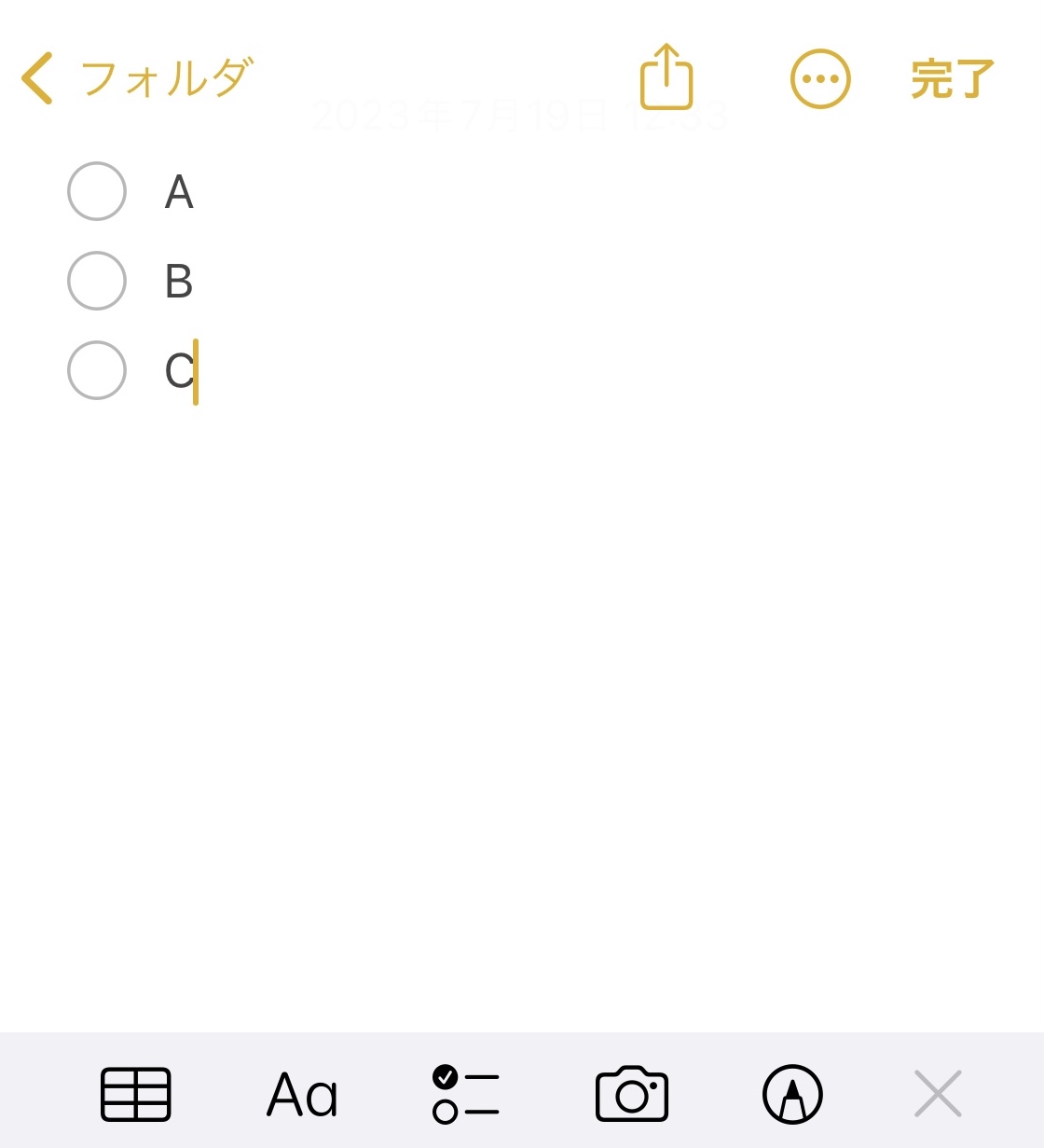Tap the note date heading area
Image resolution: width=1044 pixels, height=1148 pixels.
point(520,115)
